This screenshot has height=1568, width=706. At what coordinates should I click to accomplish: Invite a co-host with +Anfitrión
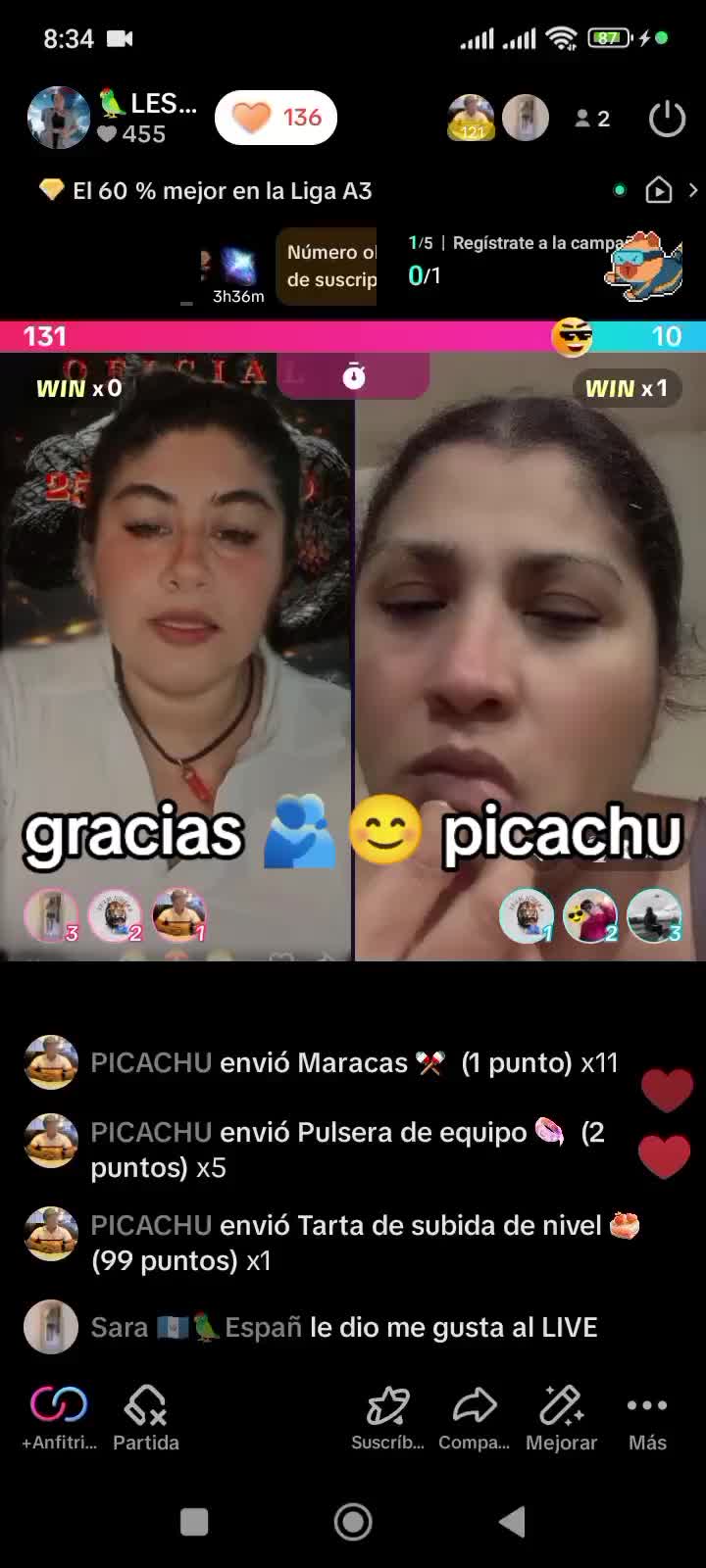[59, 1416]
